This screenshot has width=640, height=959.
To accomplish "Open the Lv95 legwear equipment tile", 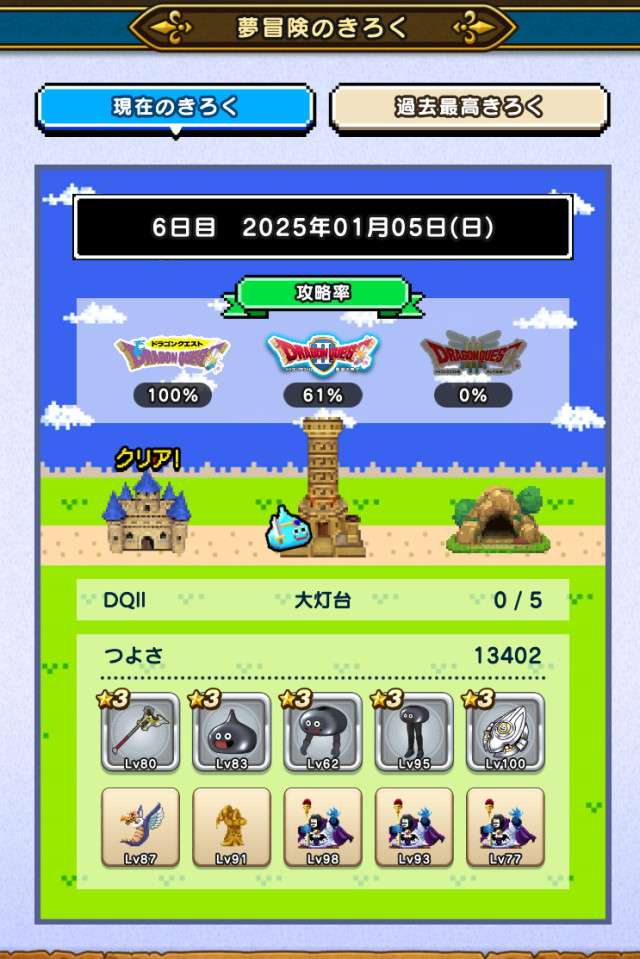I will click(x=413, y=732).
